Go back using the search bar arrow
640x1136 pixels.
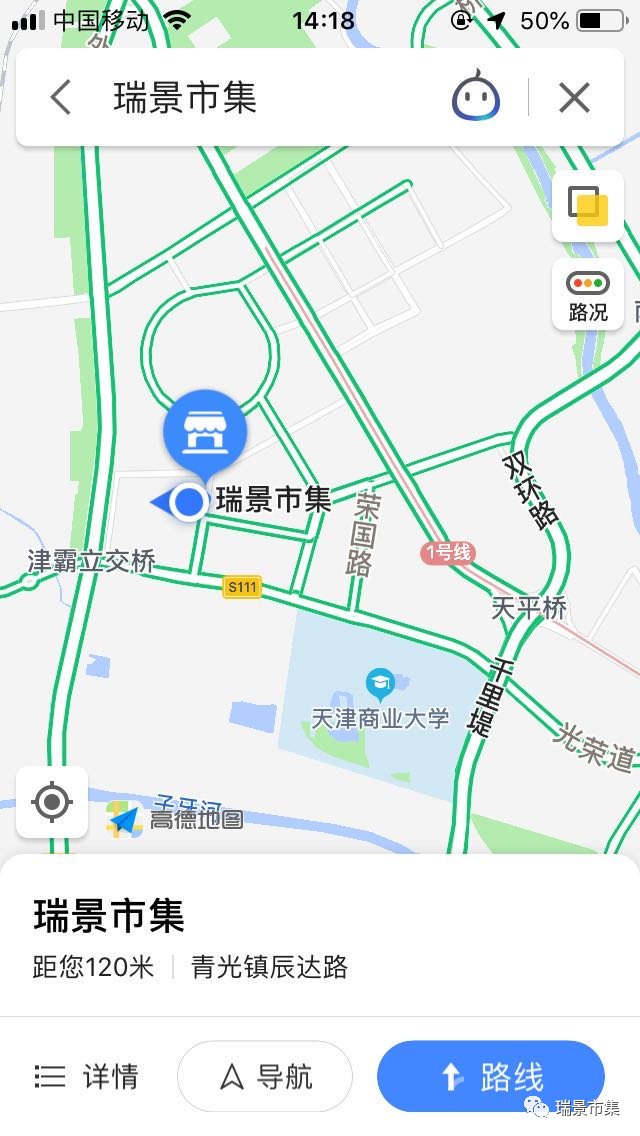pos(61,98)
